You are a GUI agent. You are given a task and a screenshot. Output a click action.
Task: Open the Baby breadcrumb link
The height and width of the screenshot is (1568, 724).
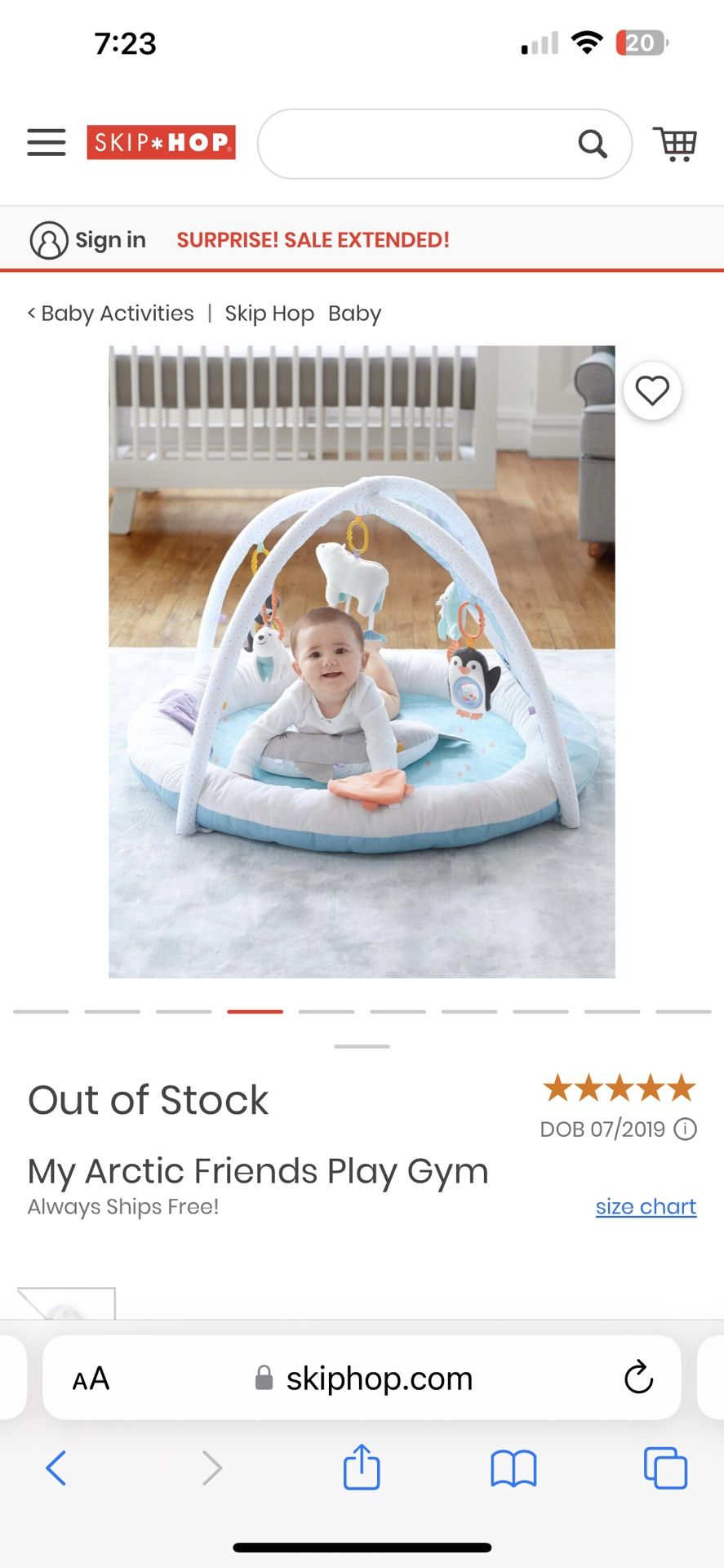[x=354, y=314]
